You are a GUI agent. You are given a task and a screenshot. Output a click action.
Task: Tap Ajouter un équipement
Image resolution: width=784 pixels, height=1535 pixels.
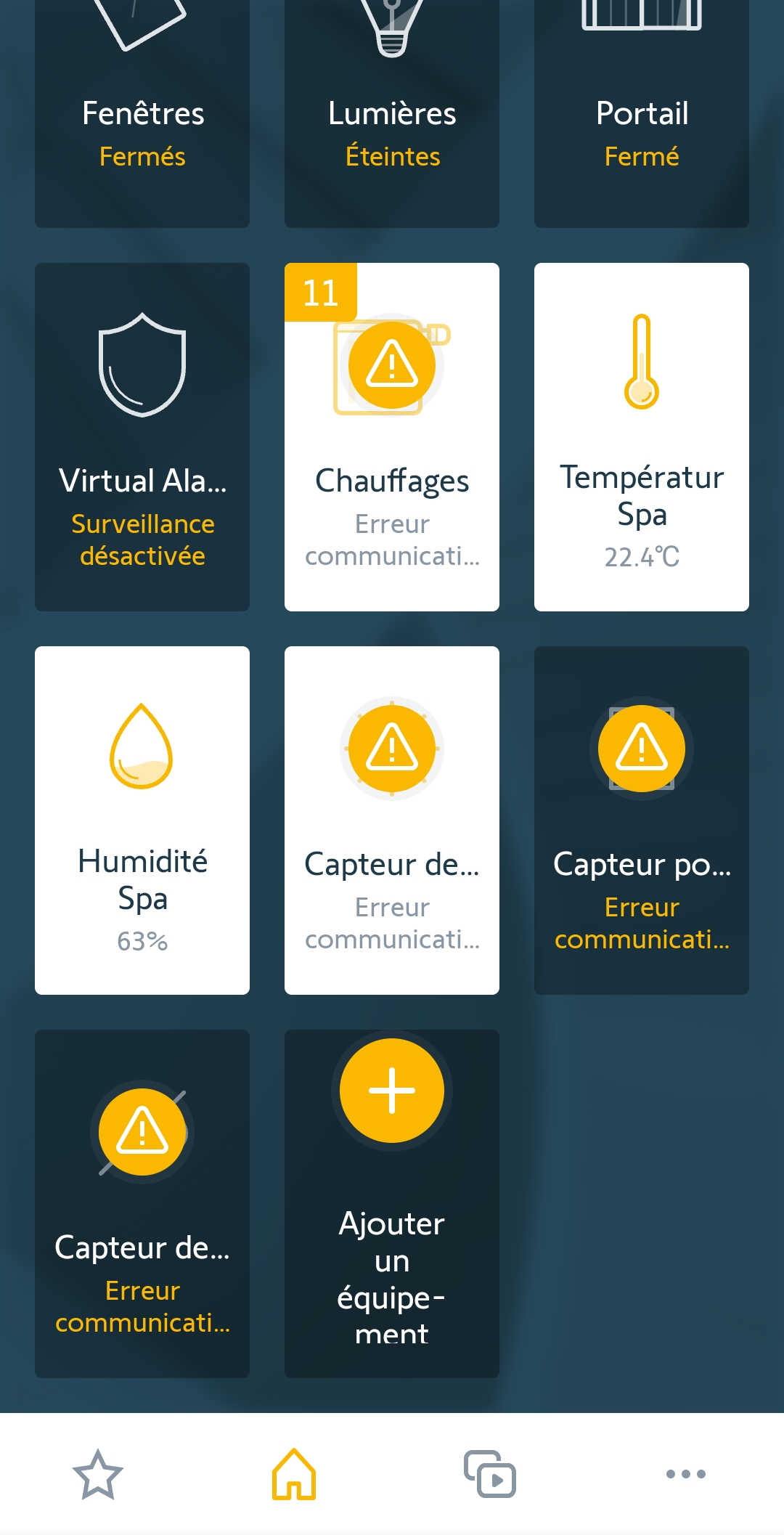[x=392, y=1203]
